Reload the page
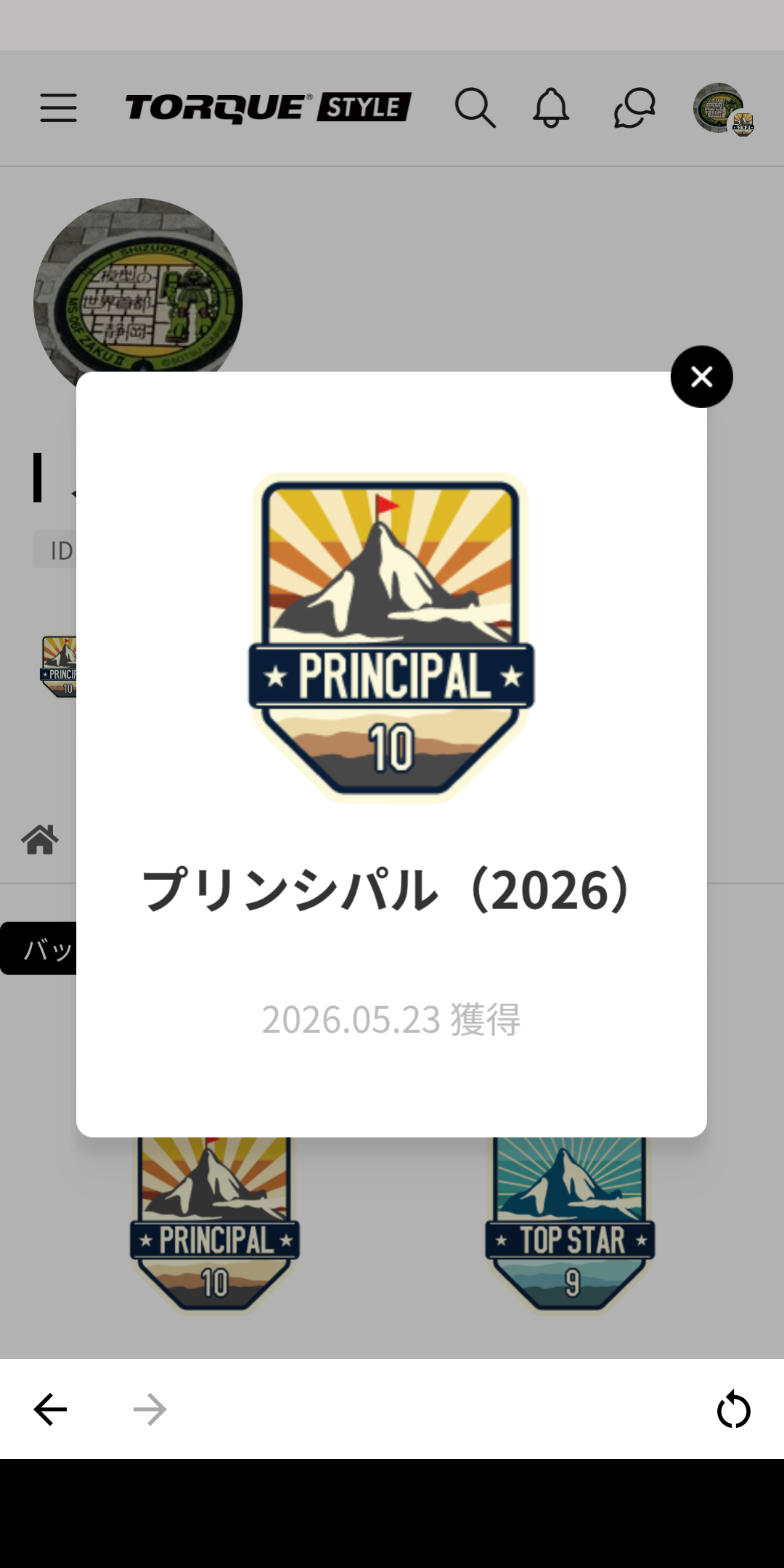784x1568 pixels. coord(733,1409)
